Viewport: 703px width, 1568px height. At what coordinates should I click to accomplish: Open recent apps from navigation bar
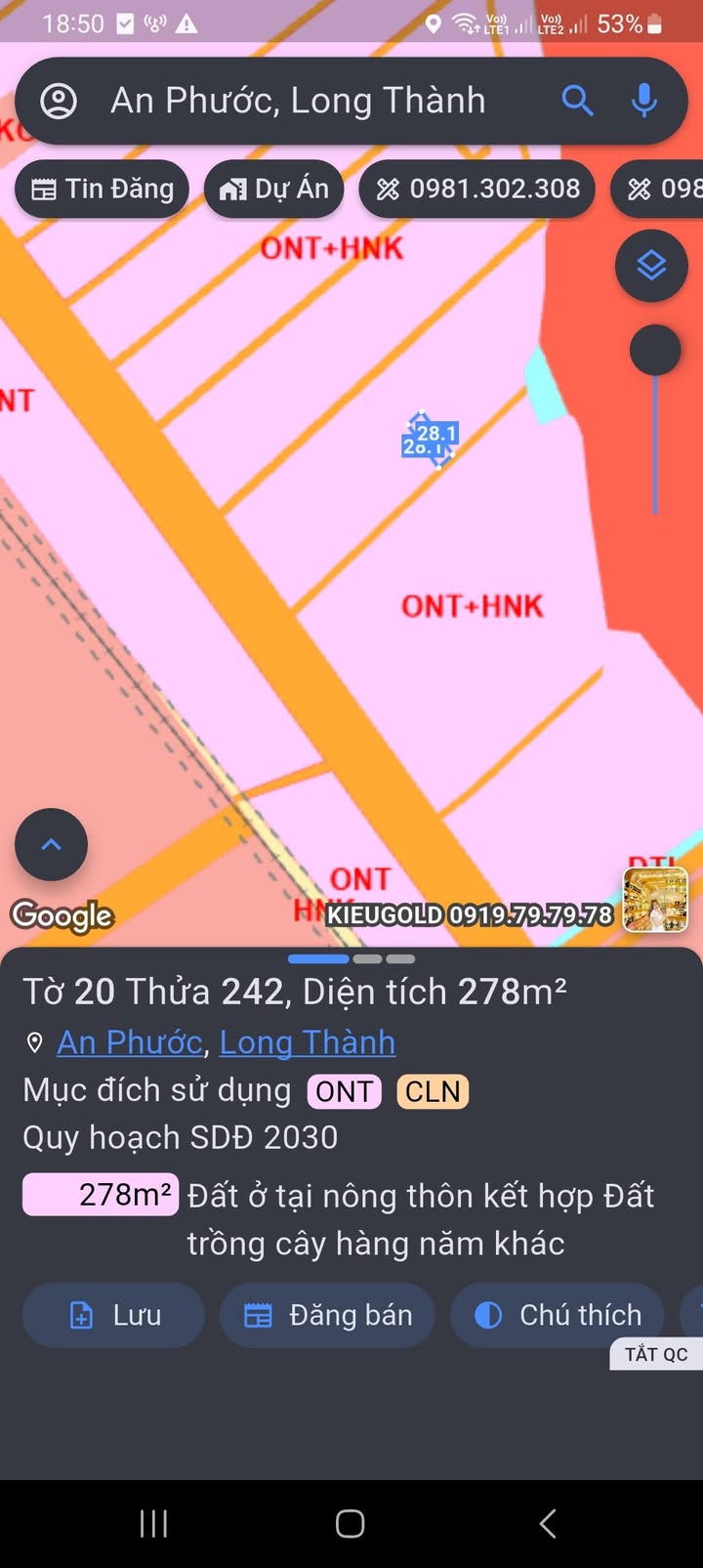[x=153, y=1523]
